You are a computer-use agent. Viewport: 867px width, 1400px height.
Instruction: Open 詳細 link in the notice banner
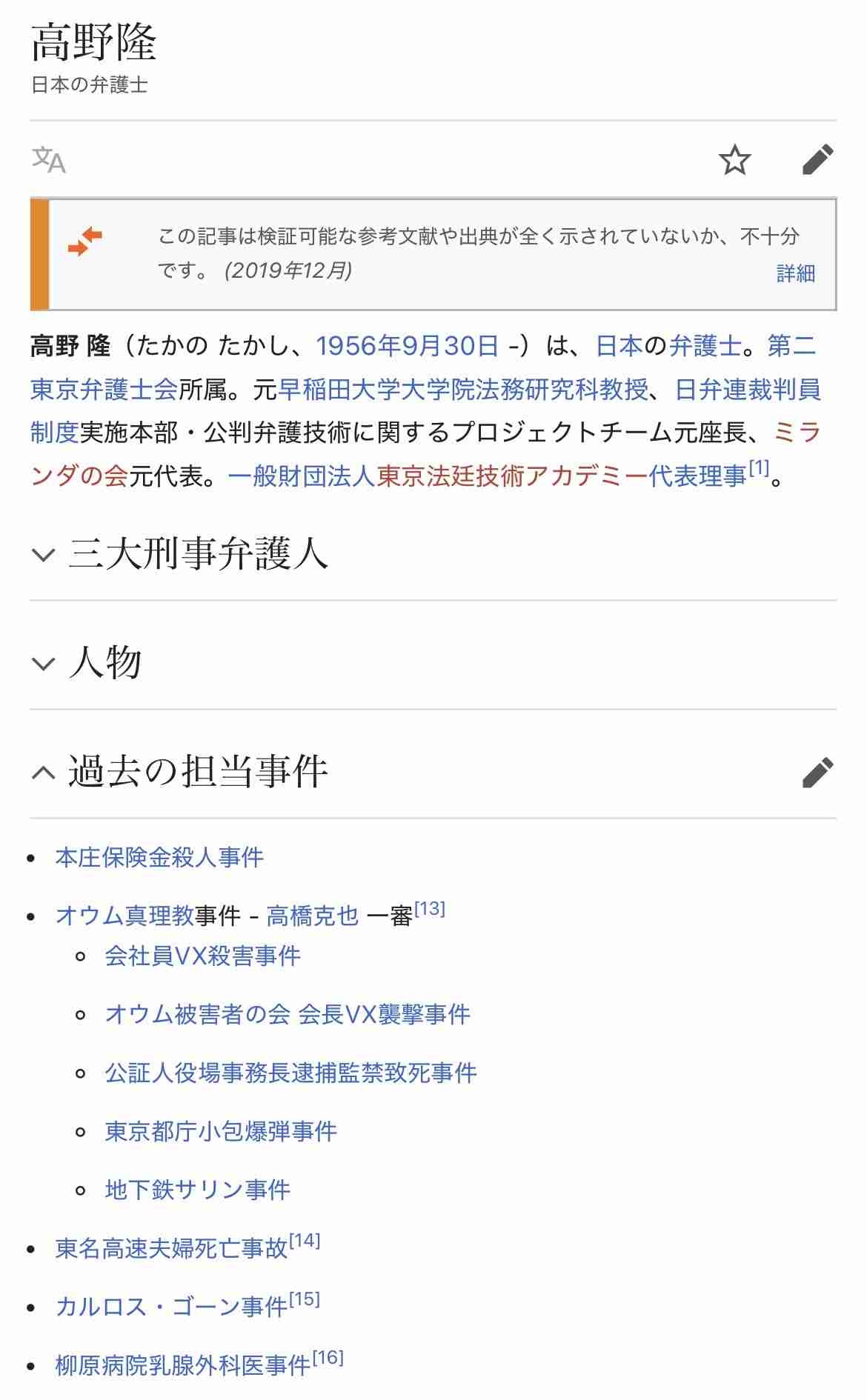tap(795, 273)
